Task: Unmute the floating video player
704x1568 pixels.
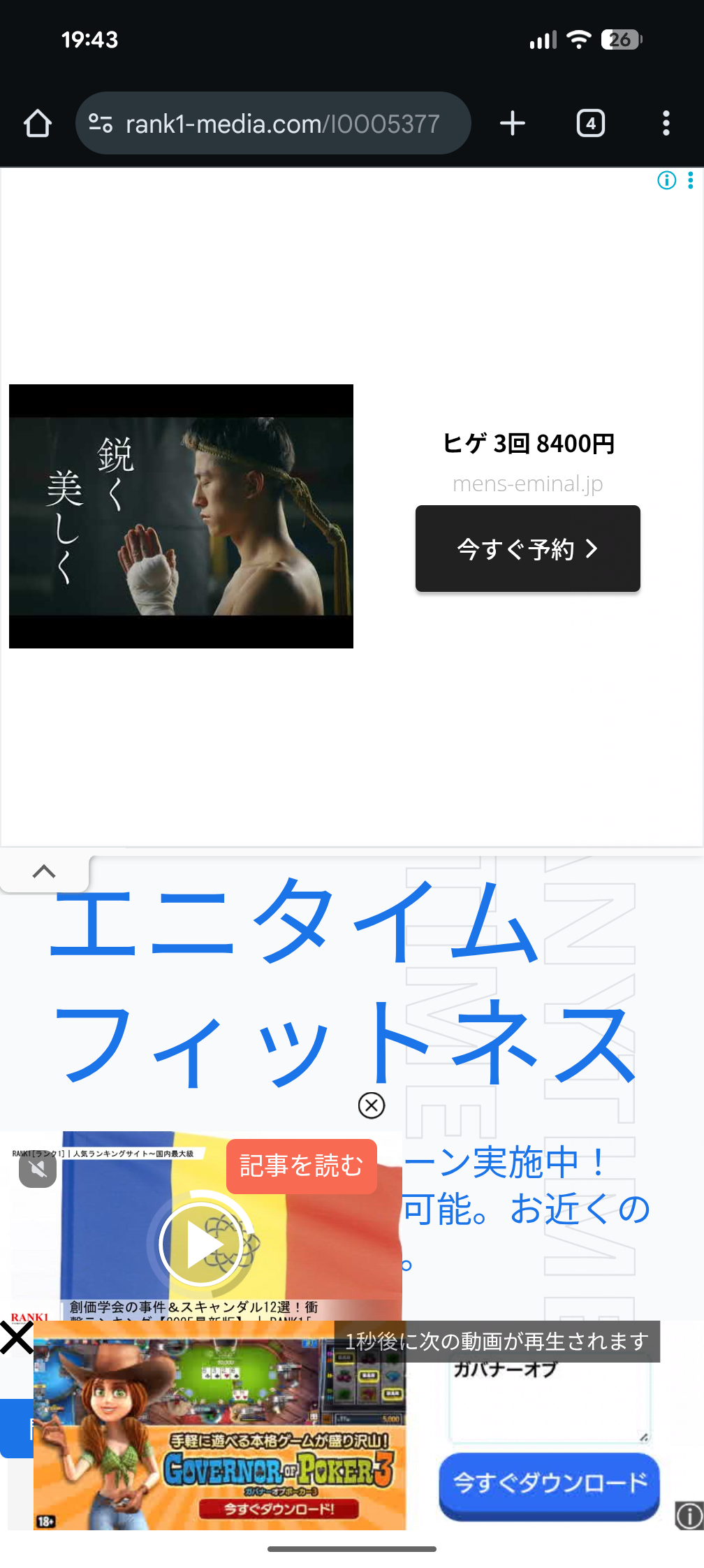Action: coord(38,1170)
